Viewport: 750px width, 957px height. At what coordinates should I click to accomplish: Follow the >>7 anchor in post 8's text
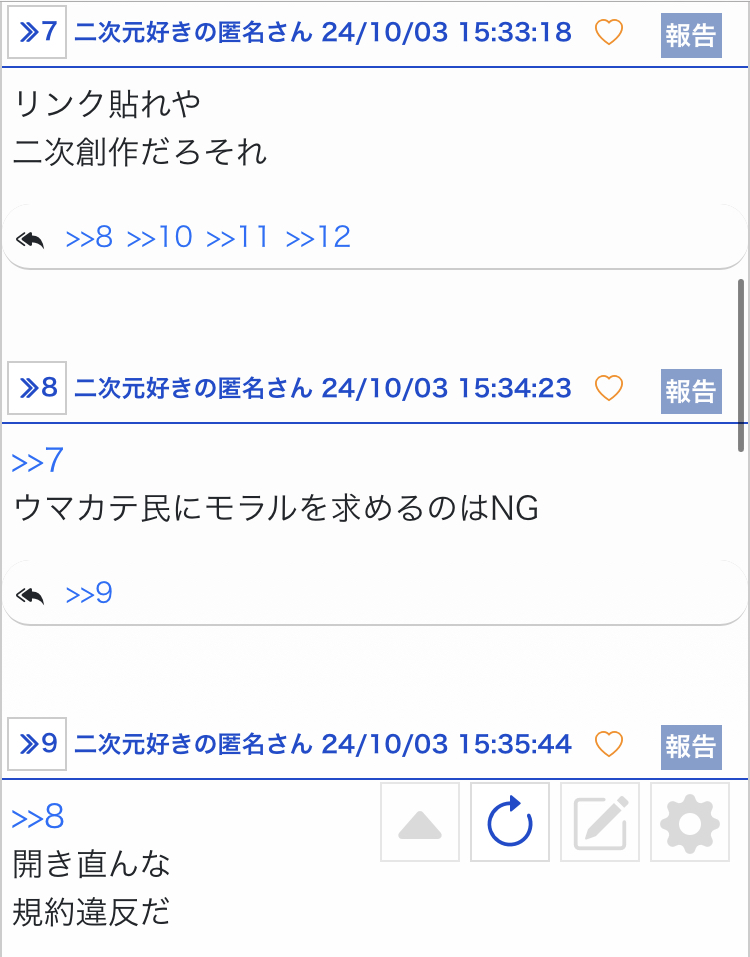click(37, 461)
